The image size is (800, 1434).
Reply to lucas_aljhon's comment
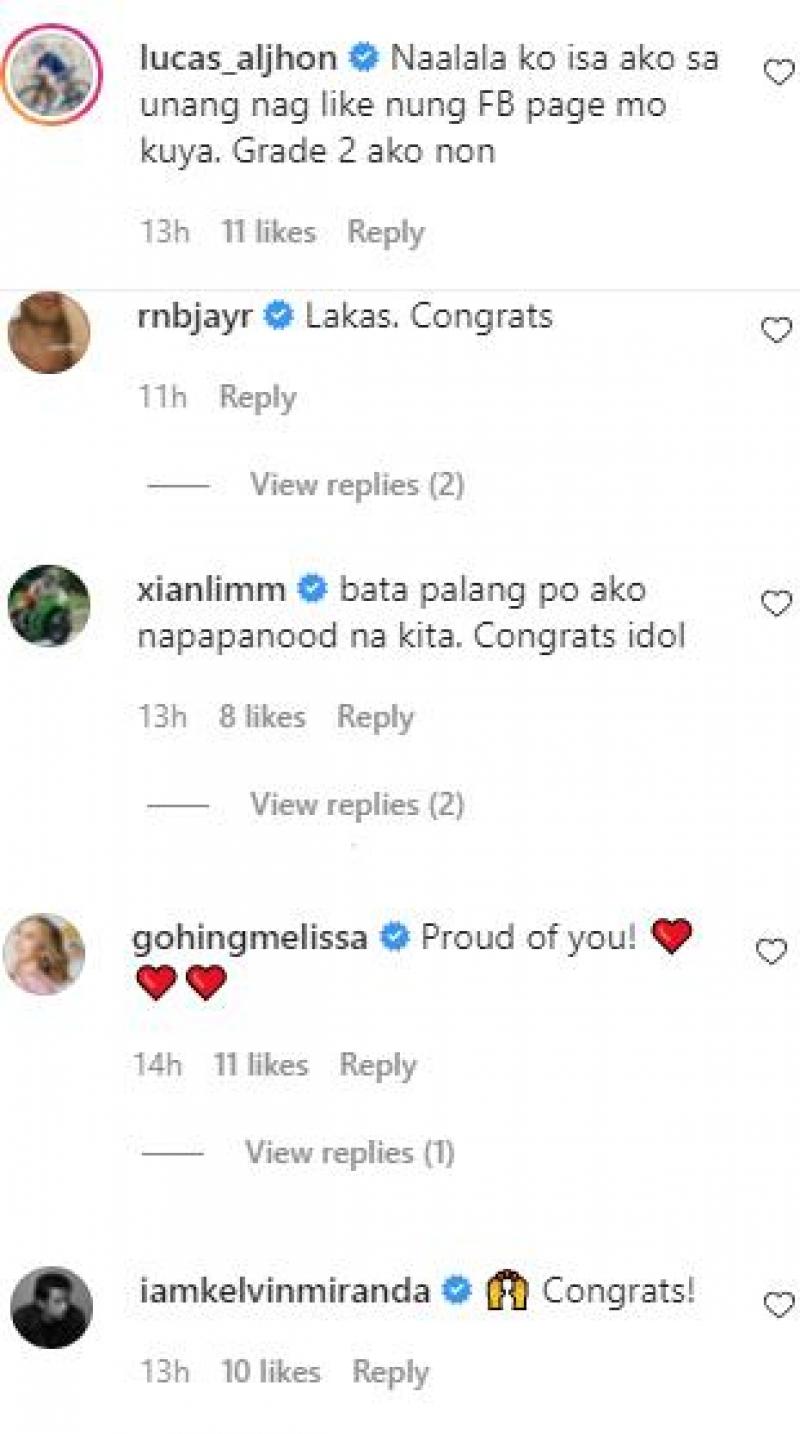(386, 232)
